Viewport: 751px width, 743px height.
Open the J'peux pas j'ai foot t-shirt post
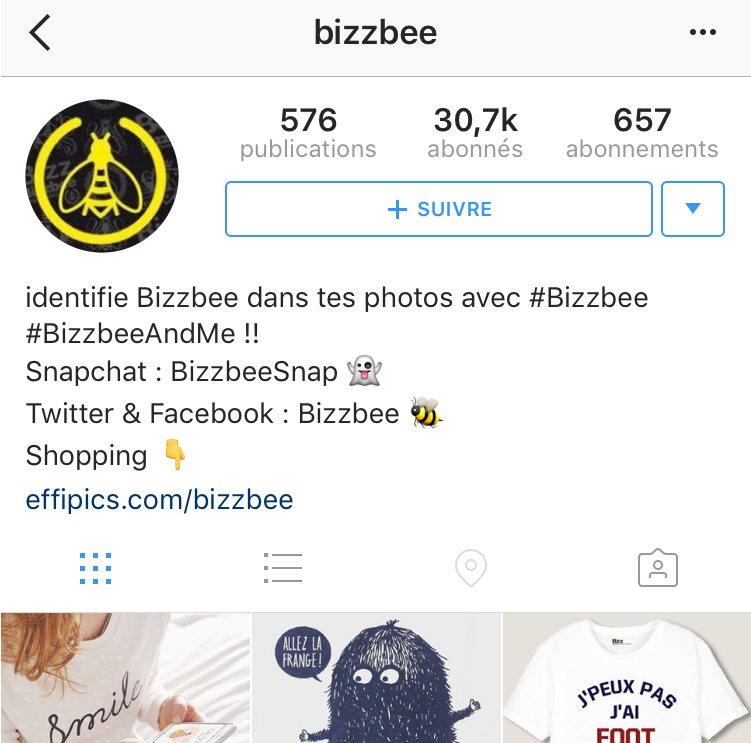pyautogui.click(x=627, y=679)
